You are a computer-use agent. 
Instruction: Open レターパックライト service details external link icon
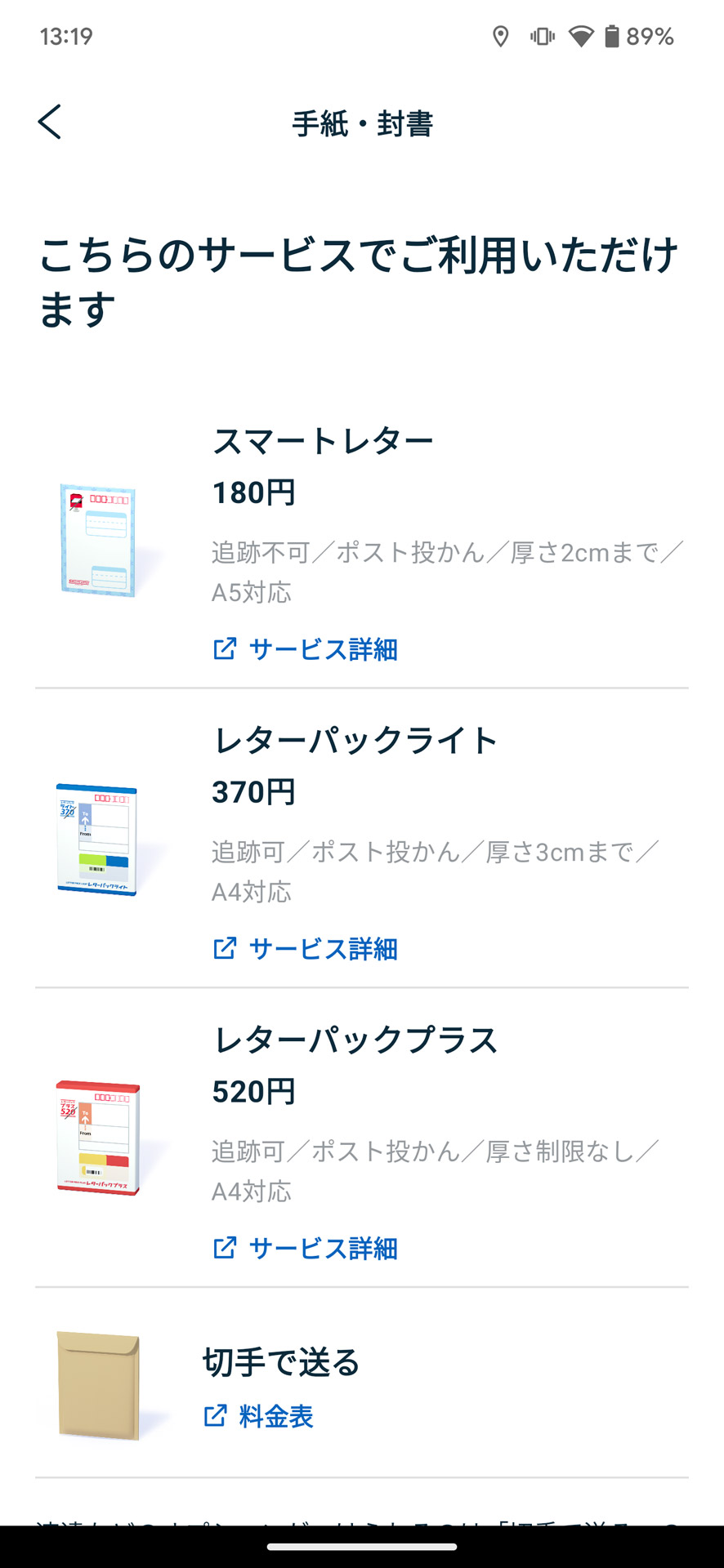tap(226, 949)
